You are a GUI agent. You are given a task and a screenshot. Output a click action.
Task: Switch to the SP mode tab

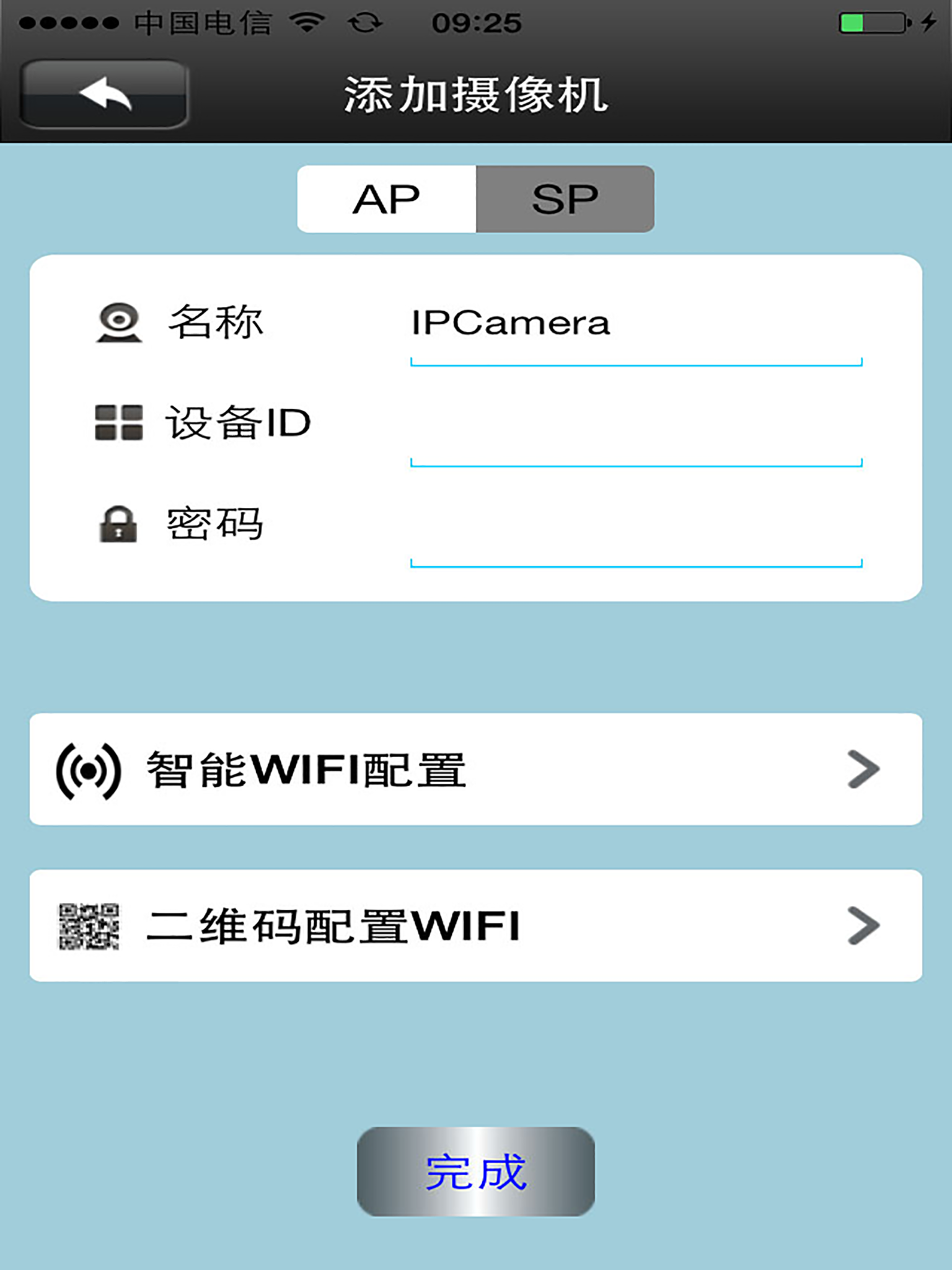[x=565, y=198]
